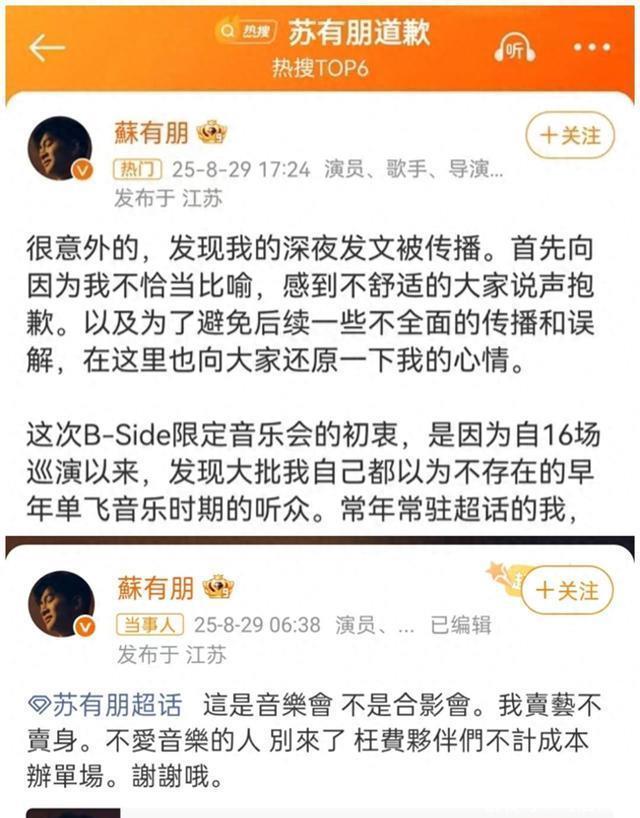Image resolution: width=640 pixels, height=818 pixels.
Task: Go back from the 苏有朋道歉 hot search page
Action: (47, 47)
